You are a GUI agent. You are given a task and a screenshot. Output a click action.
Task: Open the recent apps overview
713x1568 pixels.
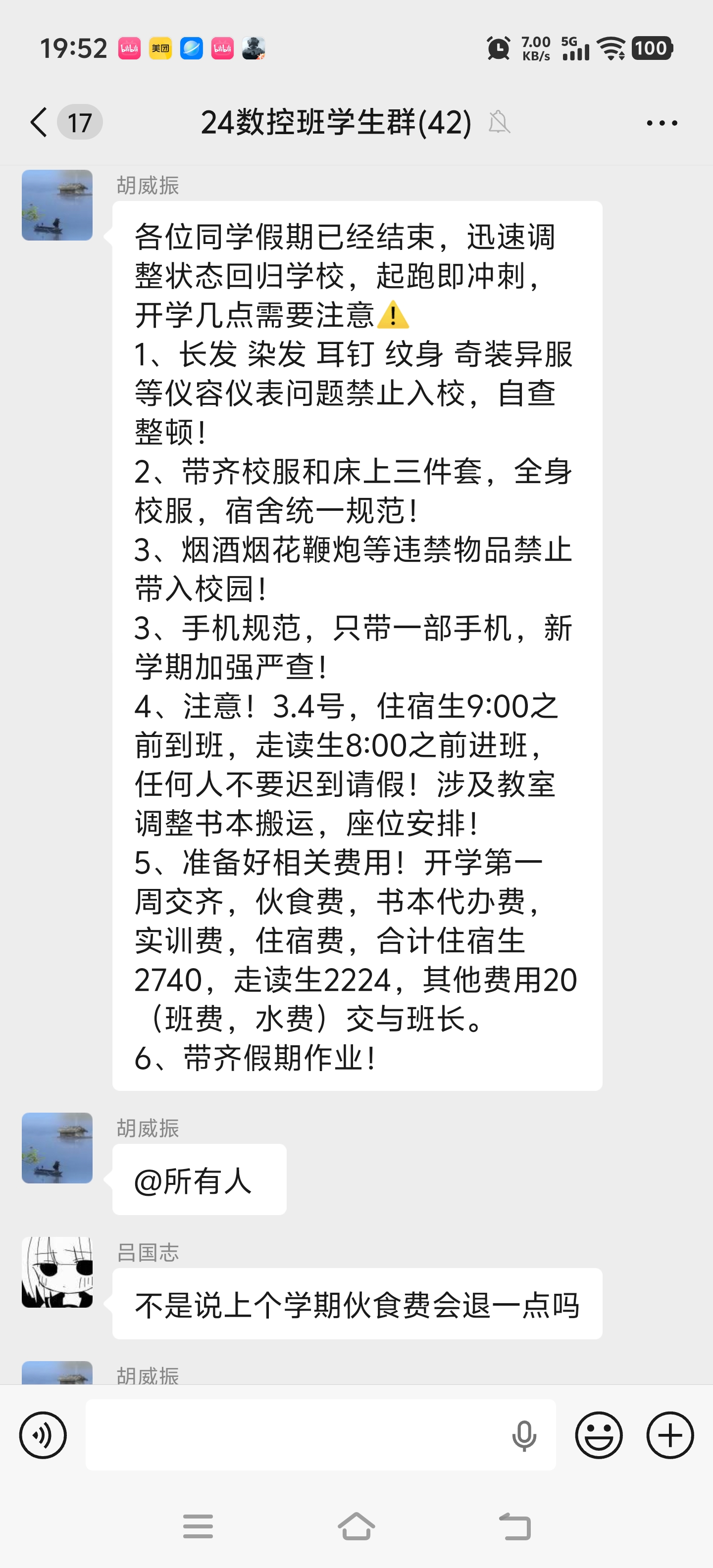(198, 1526)
